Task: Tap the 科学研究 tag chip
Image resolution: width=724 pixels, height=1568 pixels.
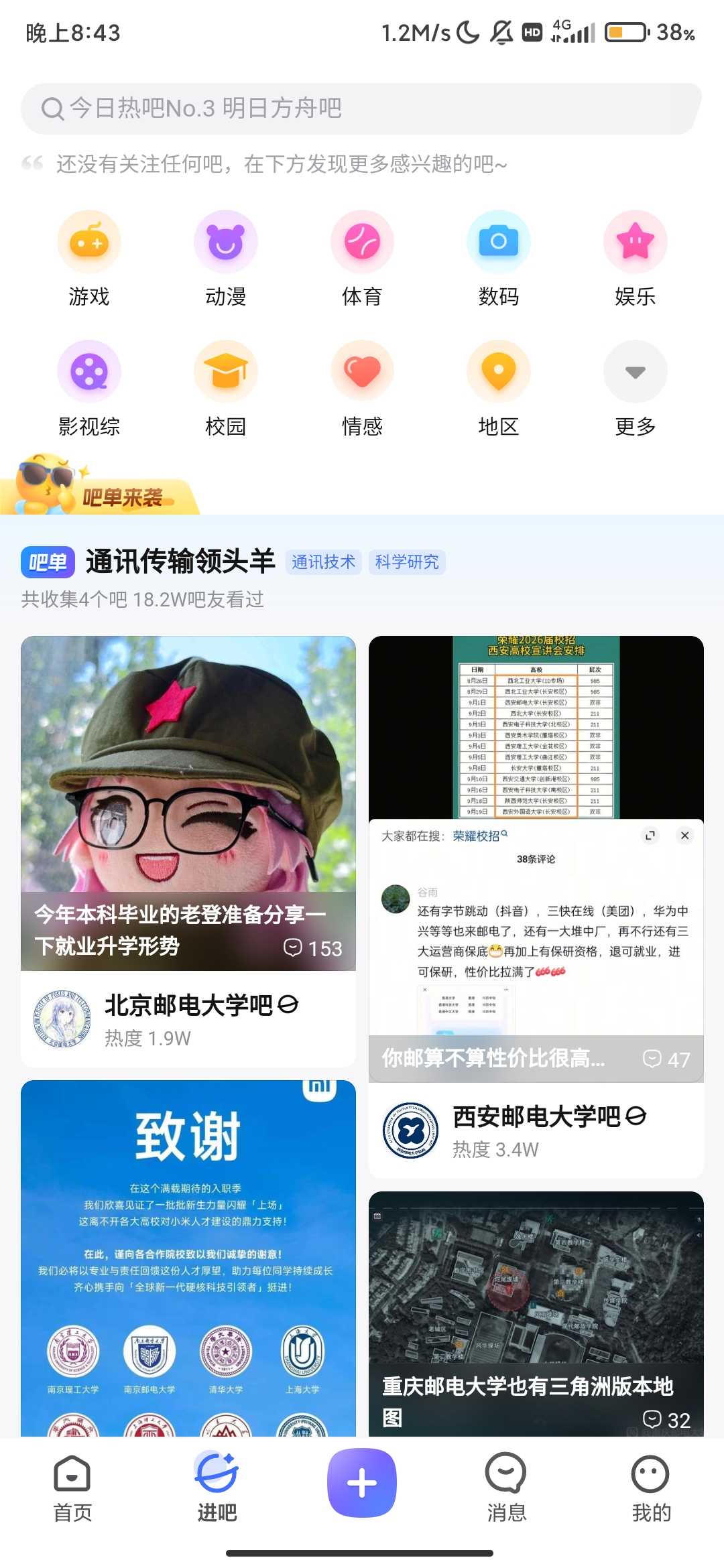Action: click(x=407, y=562)
